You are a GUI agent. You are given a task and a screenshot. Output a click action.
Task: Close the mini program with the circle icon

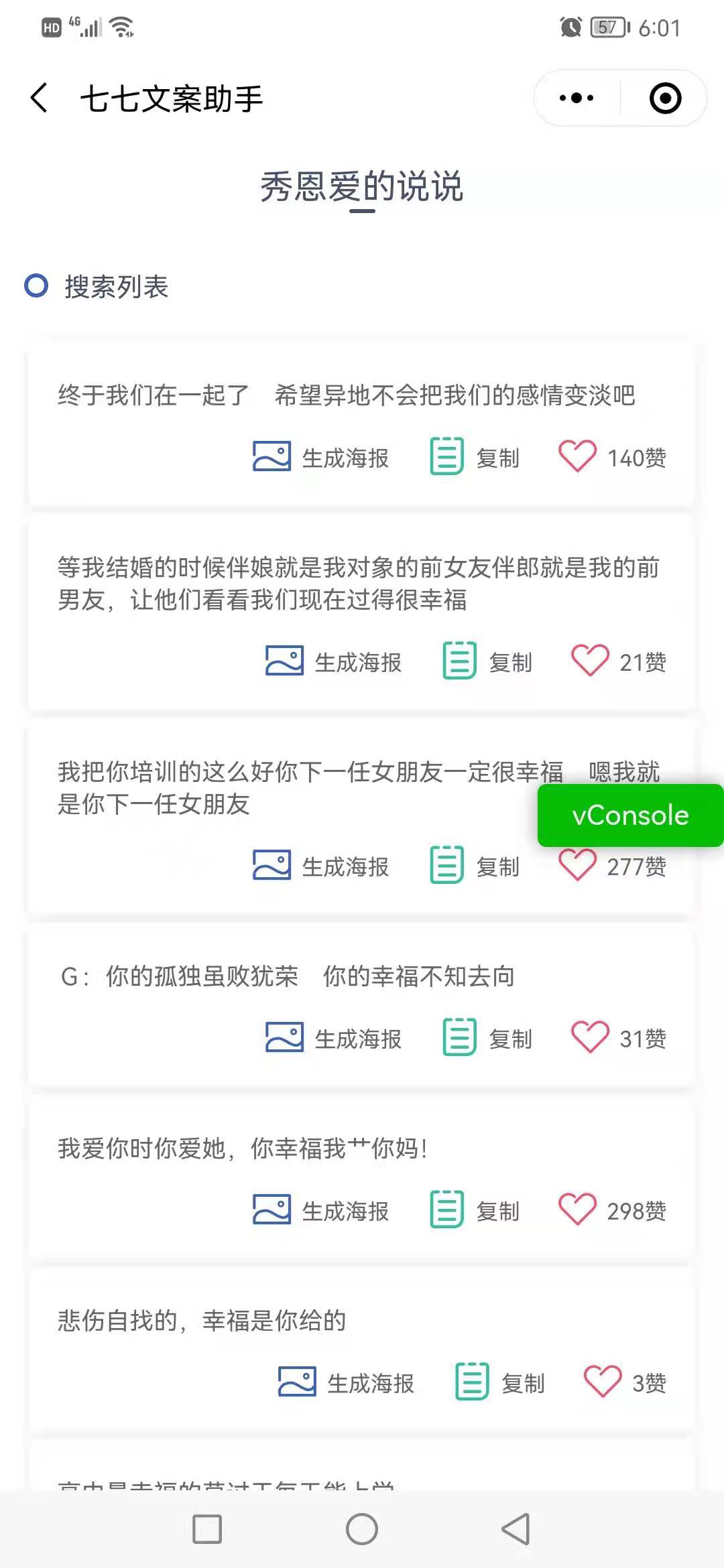tap(665, 98)
